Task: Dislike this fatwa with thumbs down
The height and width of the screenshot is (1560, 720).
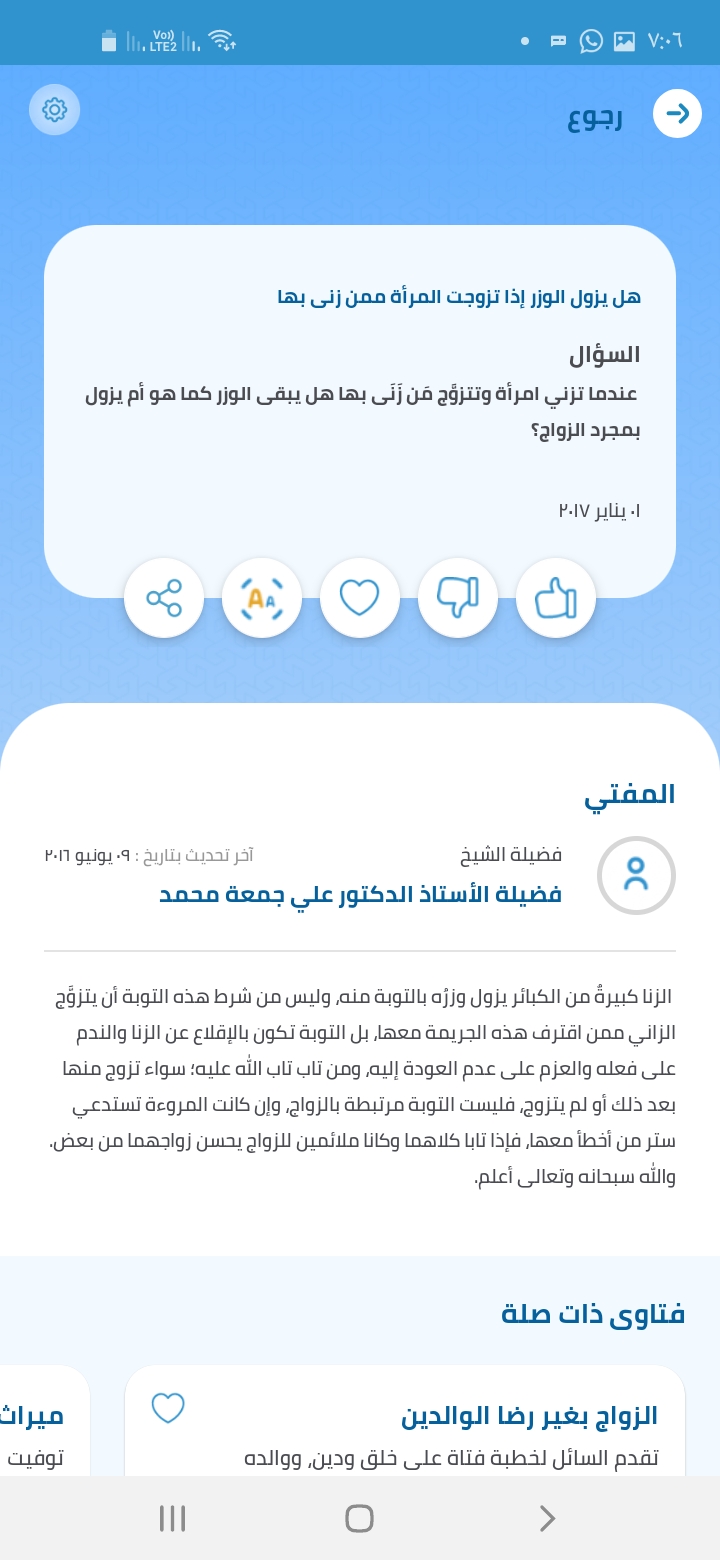Action: 458,598
